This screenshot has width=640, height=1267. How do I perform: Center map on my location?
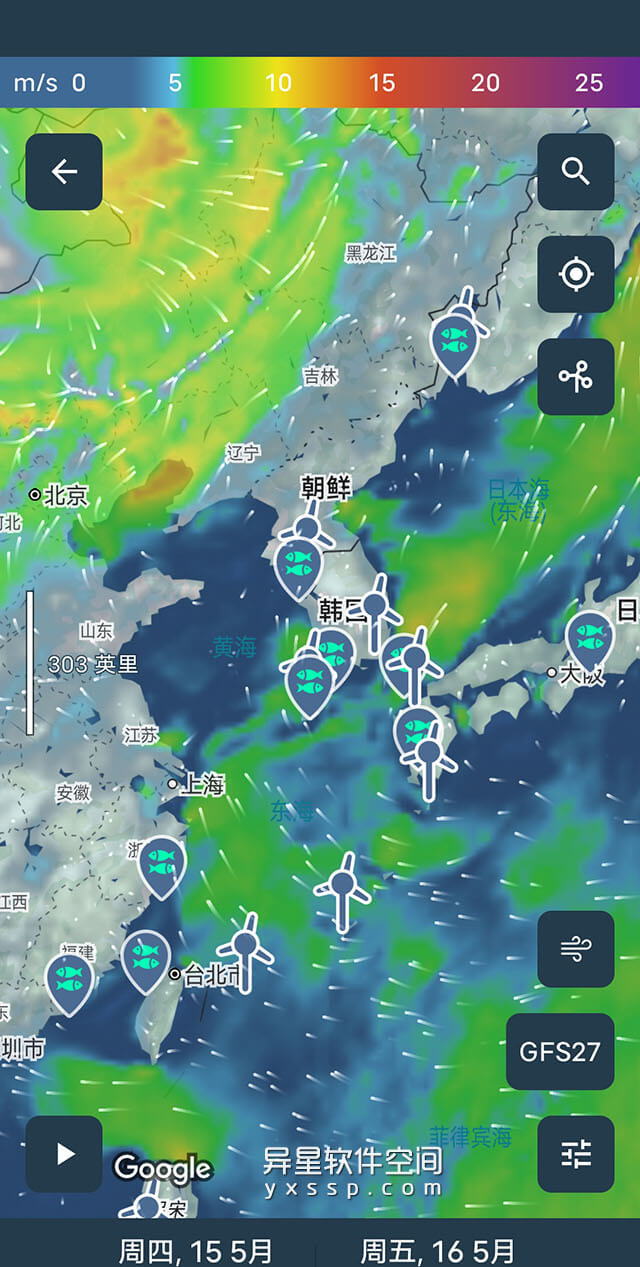[x=576, y=275]
